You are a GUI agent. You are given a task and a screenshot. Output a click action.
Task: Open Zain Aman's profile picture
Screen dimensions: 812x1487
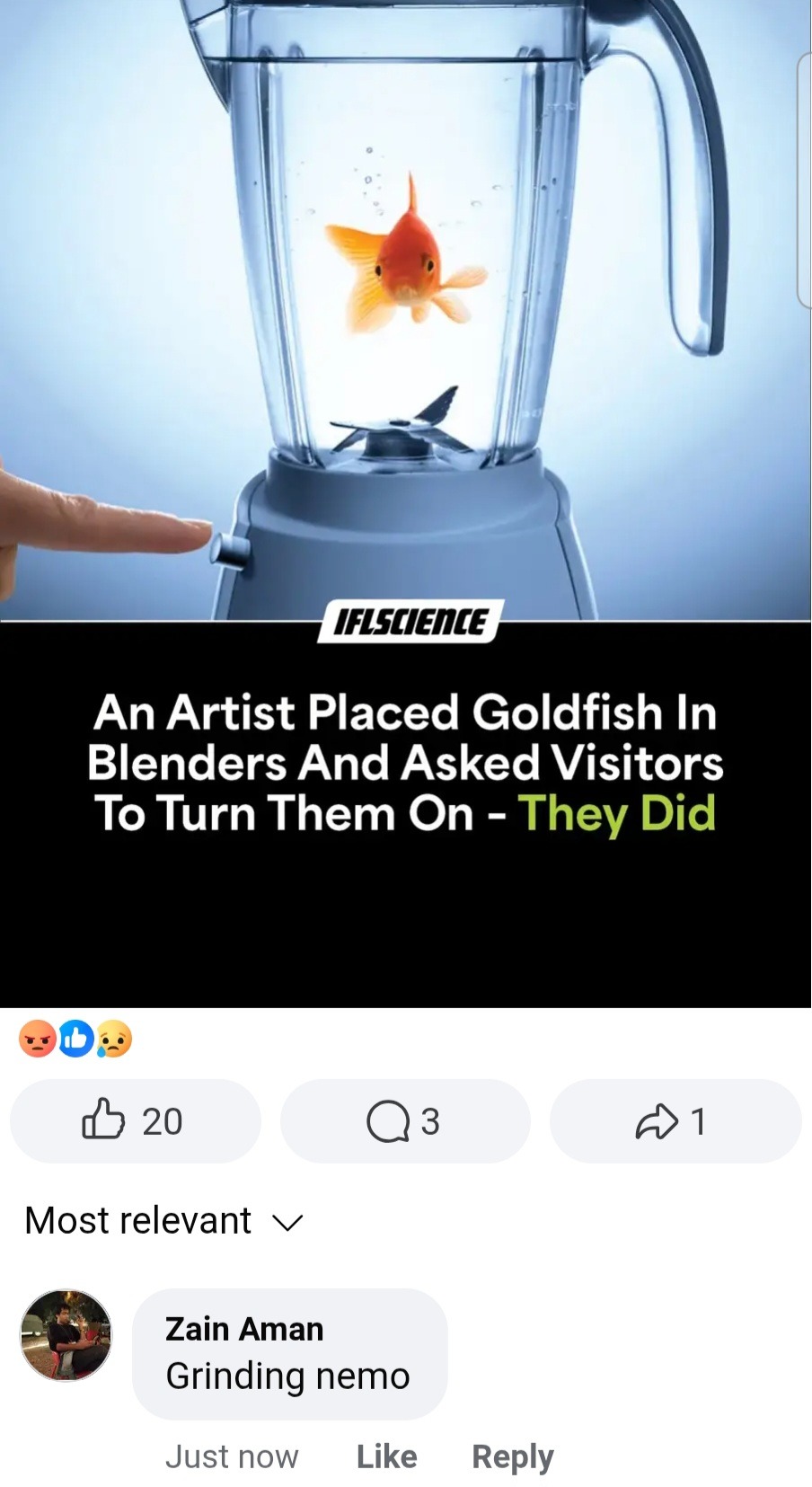pyautogui.click(x=66, y=1335)
